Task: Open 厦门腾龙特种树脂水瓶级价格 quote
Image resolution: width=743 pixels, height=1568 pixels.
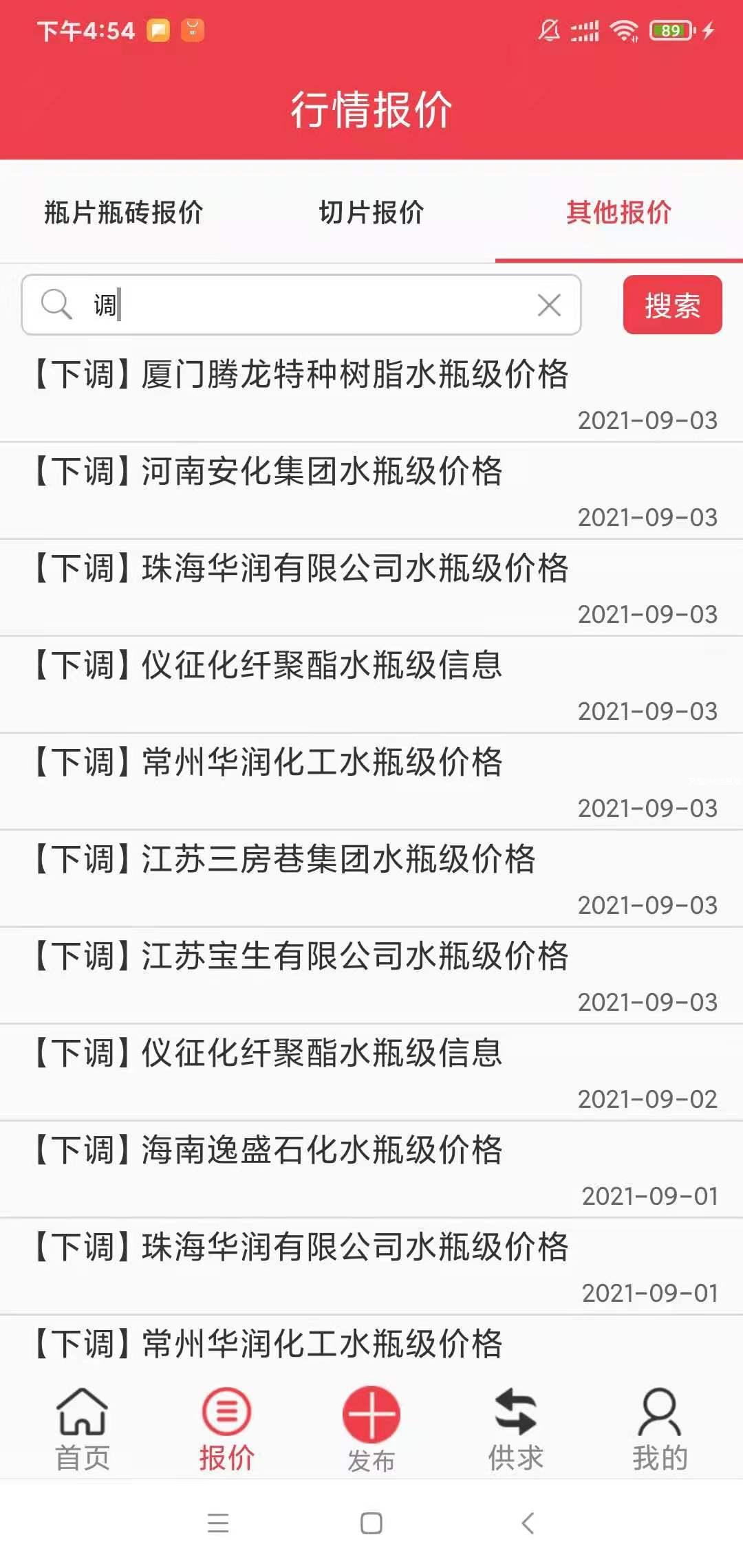Action: click(301, 375)
